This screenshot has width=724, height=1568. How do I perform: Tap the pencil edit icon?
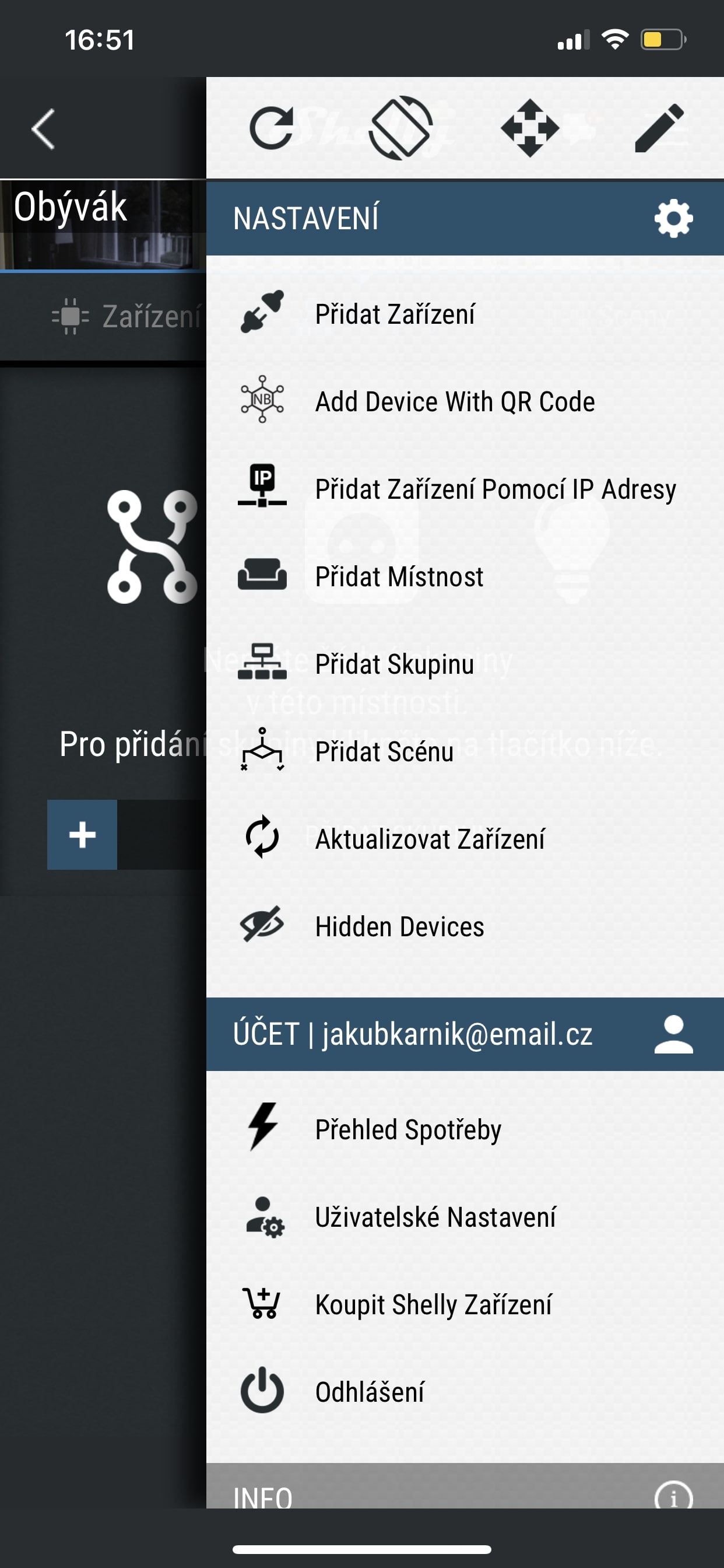tap(659, 128)
